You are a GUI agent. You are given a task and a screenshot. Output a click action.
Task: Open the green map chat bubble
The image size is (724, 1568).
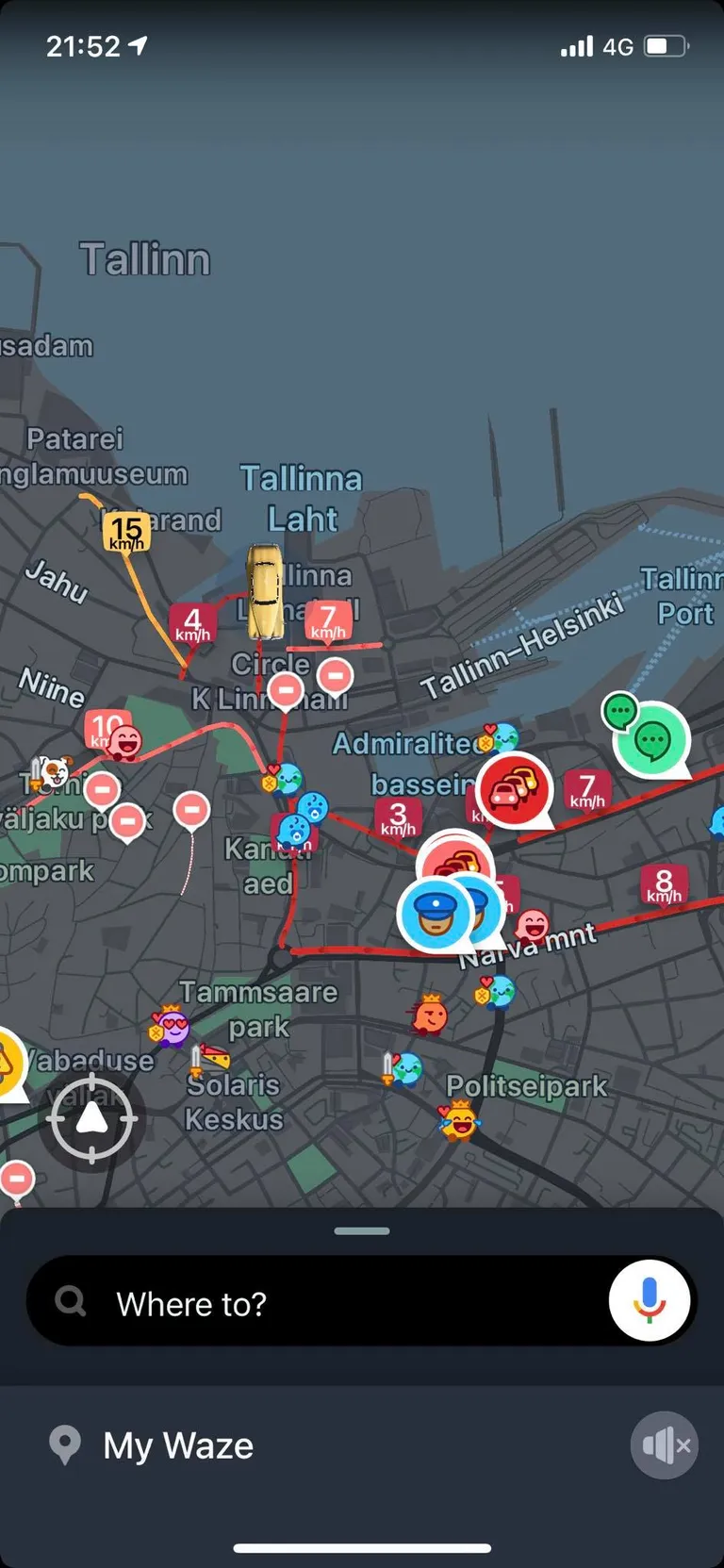coord(652,740)
